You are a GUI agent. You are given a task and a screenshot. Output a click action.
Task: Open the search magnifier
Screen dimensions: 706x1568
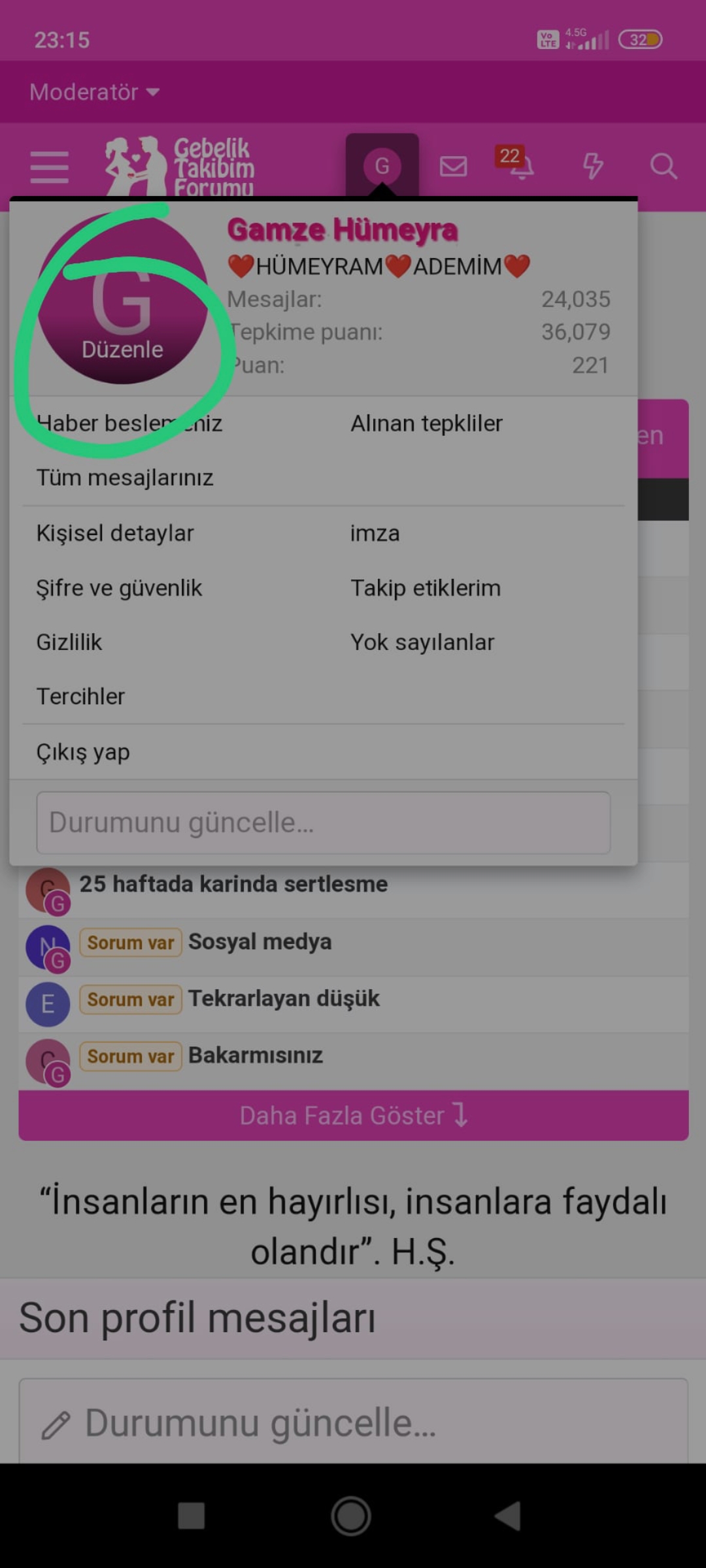pyautogui.click(x=663, y=166)
